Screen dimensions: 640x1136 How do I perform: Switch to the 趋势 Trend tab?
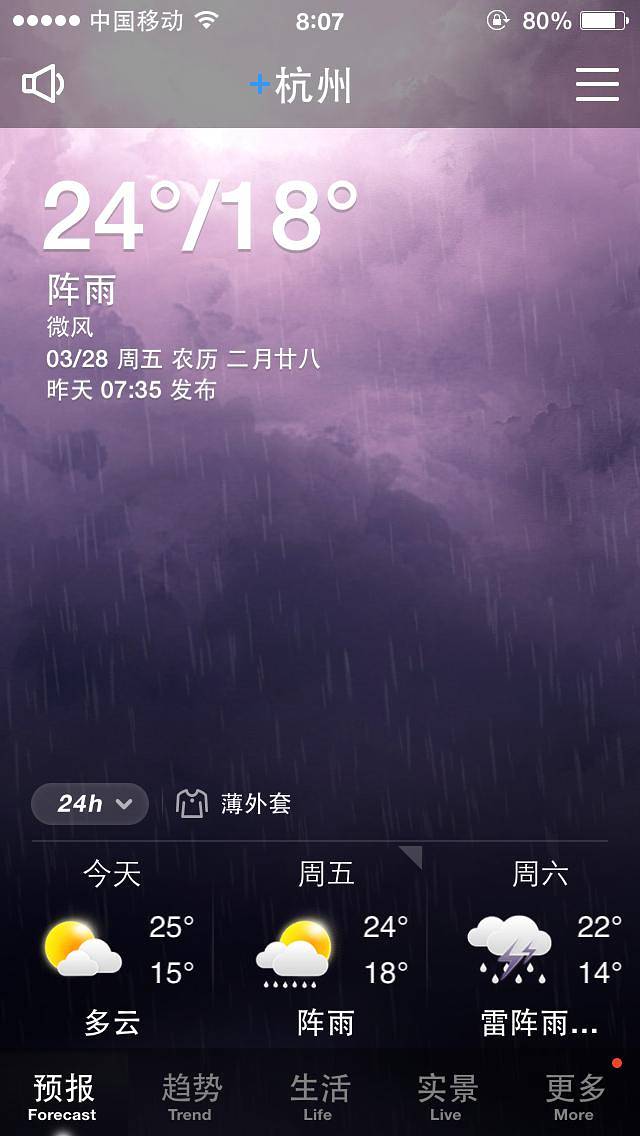pyautogui.click(x=191, y=1096)
